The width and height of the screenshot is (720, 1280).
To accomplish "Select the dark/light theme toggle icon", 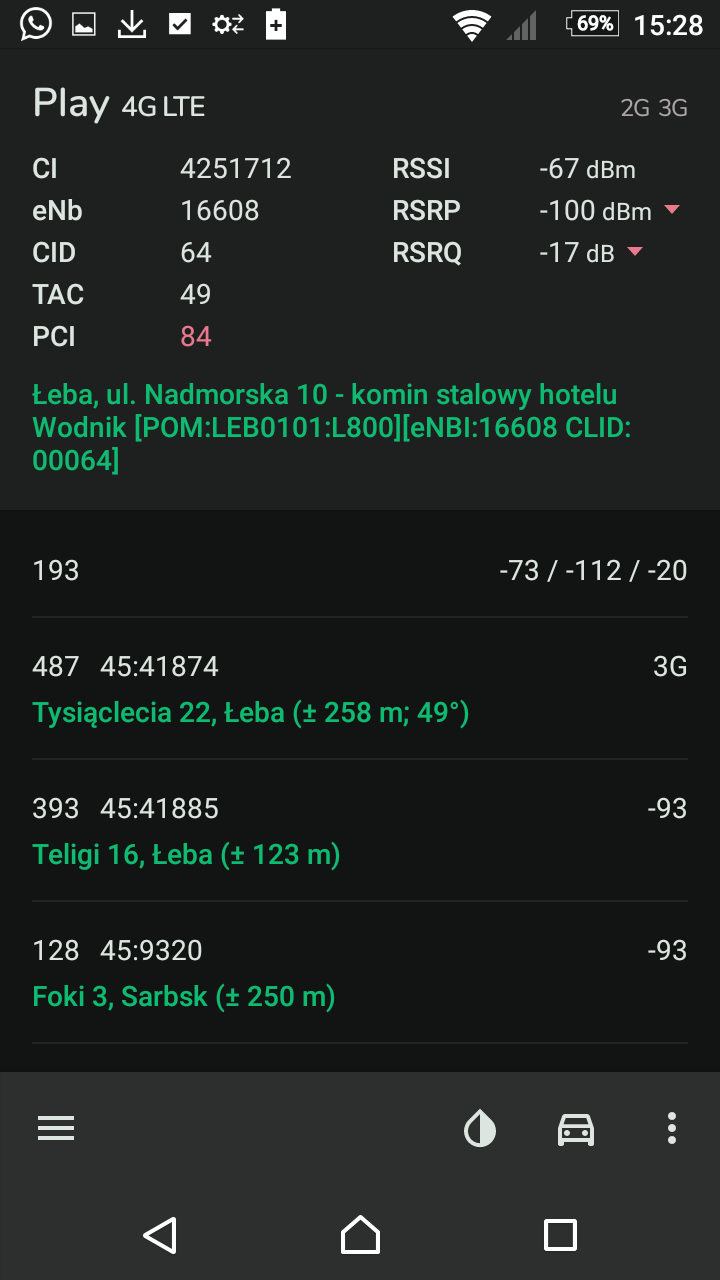I will click(480, 1128).
